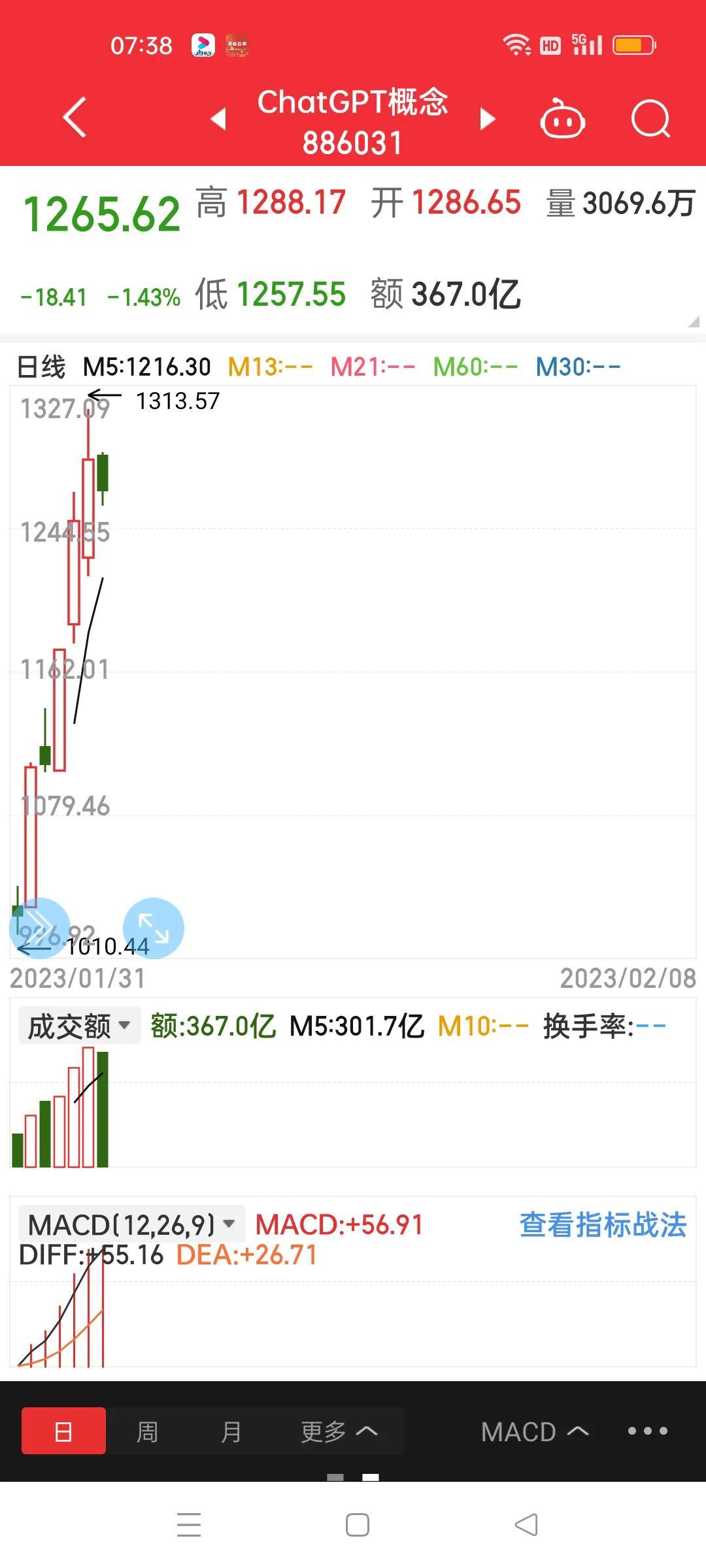
Task: Go to the home screen via system button
Action: tap(358, 1525)
